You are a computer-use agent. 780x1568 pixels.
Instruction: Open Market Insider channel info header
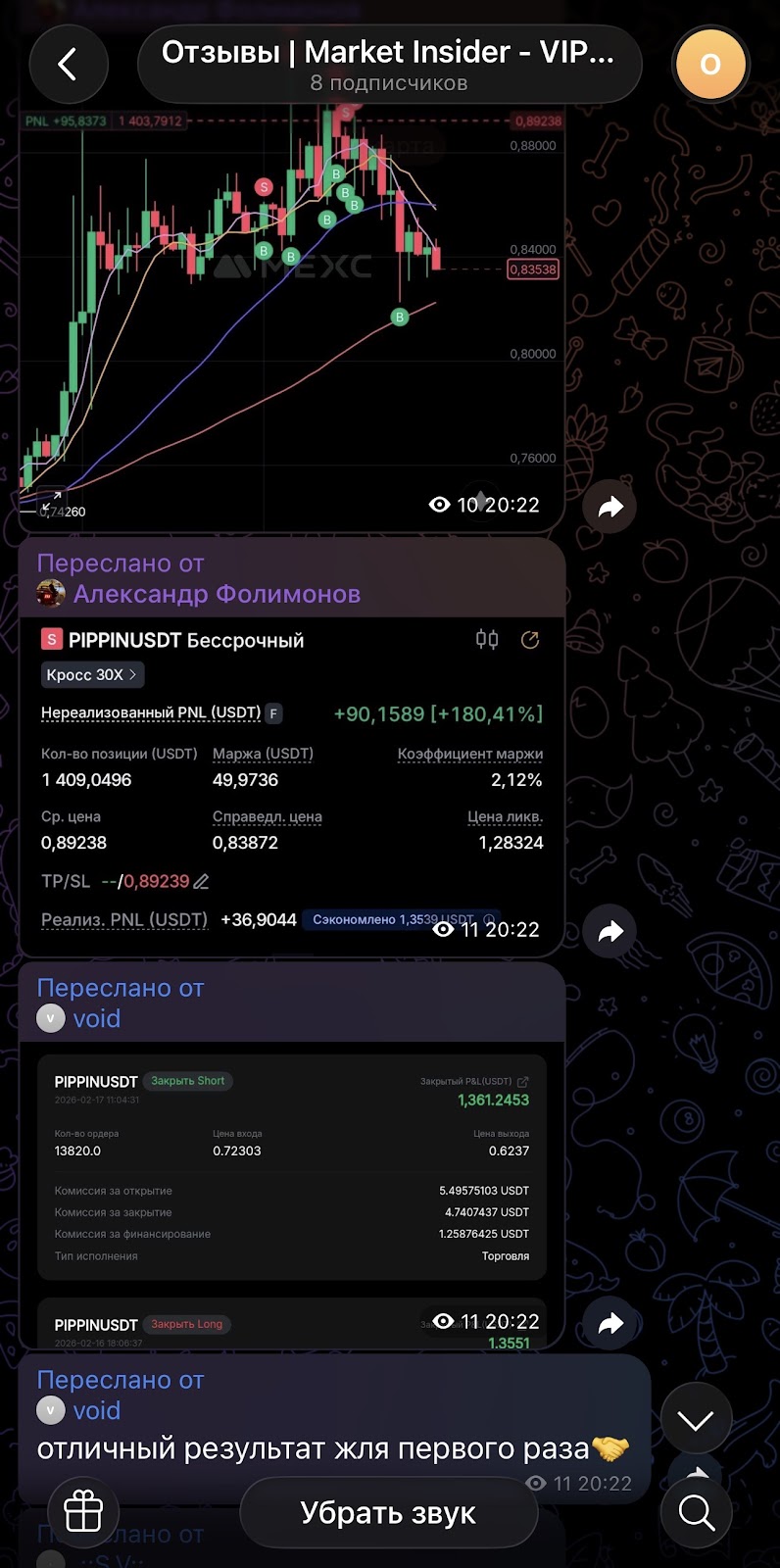click(x=388, y=65)
